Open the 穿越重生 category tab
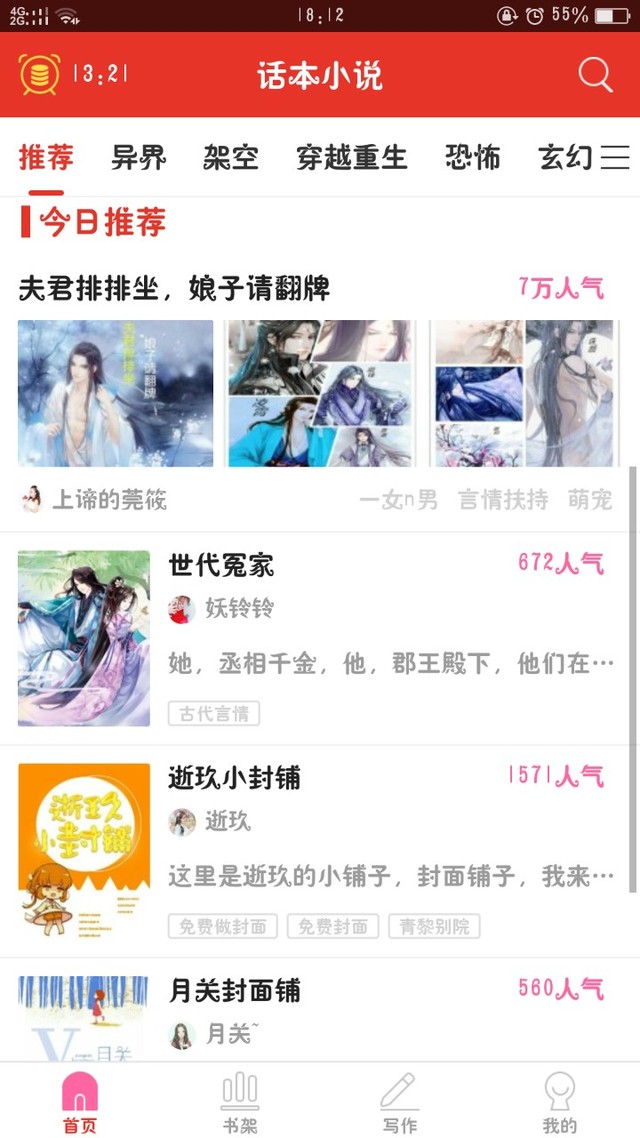This screenshot has width=640, height=1138. tap(352, 157)
